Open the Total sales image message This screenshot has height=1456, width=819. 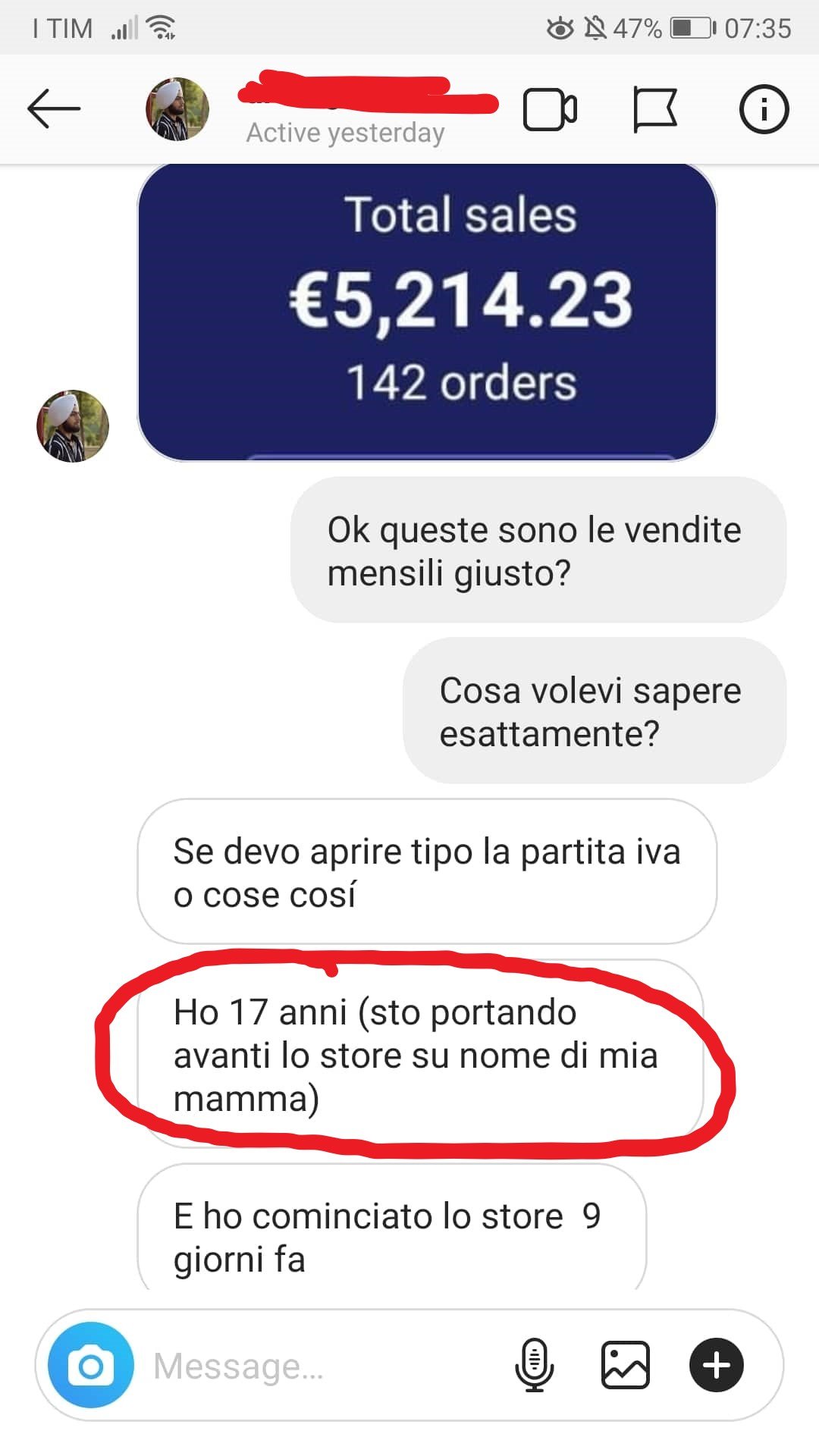pyautogui.click(x=427, y=311)
